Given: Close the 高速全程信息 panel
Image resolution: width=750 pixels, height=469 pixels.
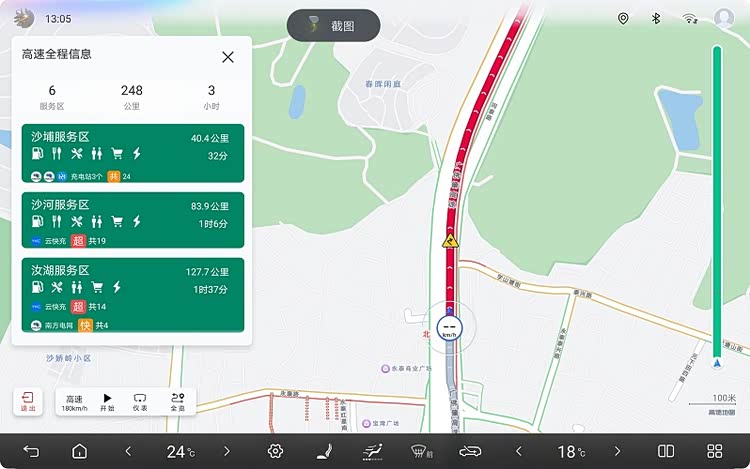Looking at the screenshot, I should click(x=228, y=57).
